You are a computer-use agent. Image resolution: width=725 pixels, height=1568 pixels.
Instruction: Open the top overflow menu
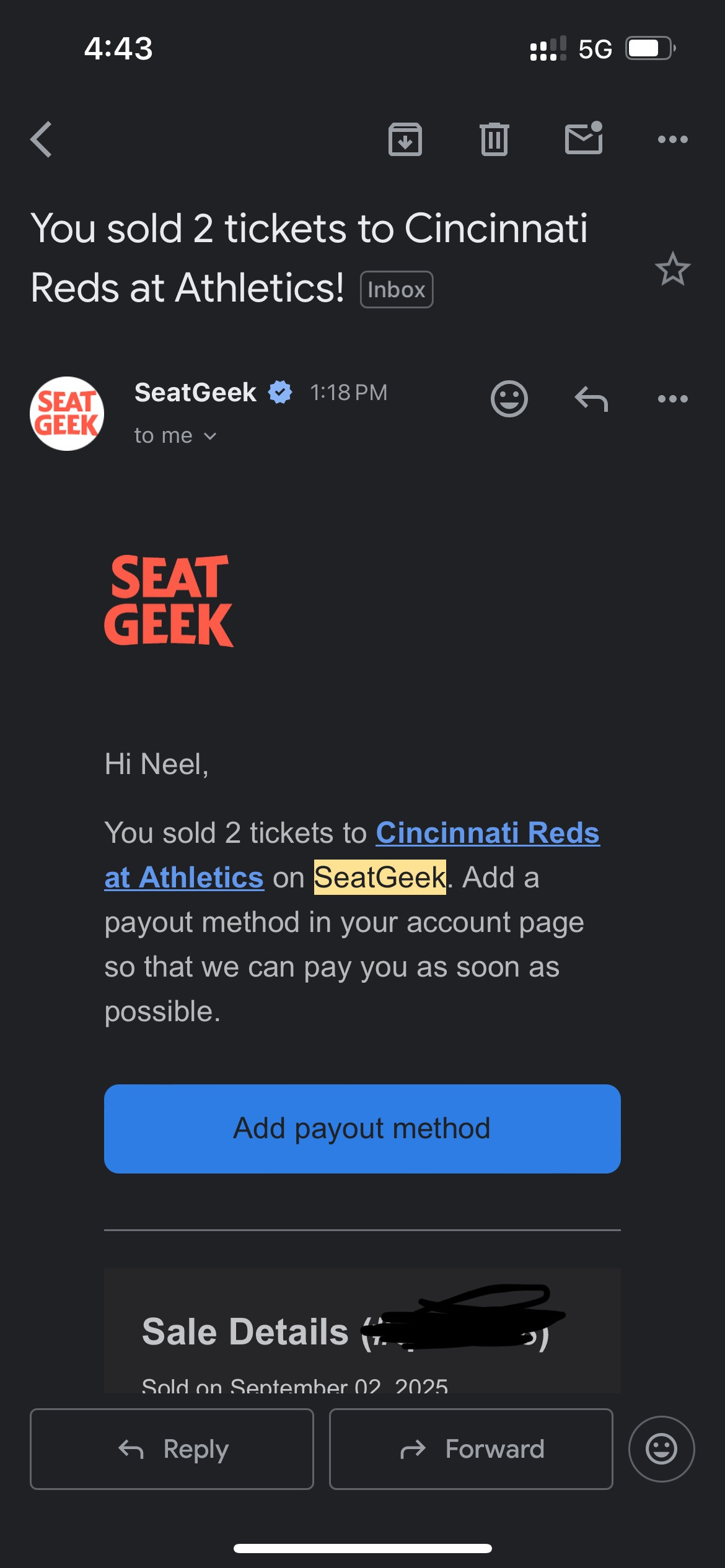click(672, 139)
